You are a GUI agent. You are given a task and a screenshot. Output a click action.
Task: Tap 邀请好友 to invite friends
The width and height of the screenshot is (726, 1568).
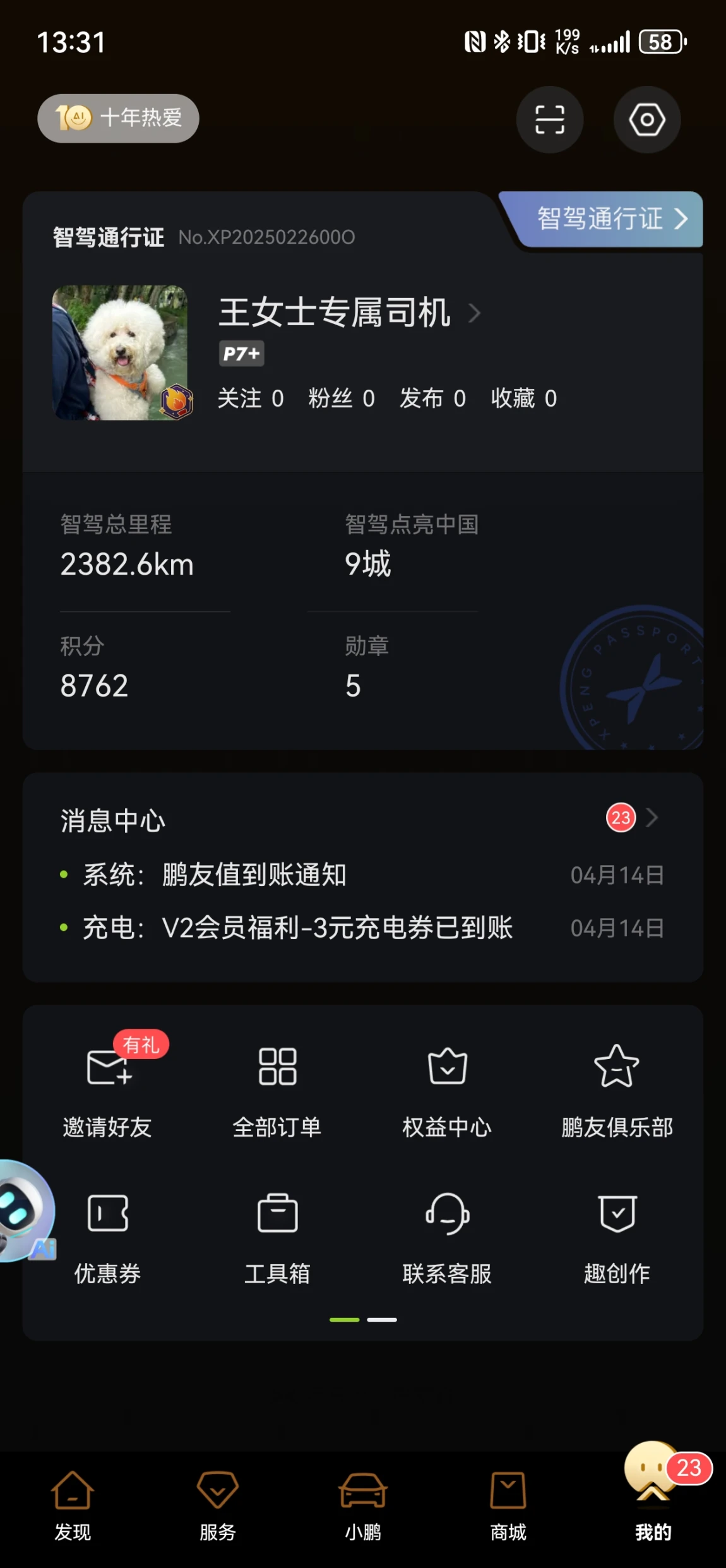tap(108, 1086)
